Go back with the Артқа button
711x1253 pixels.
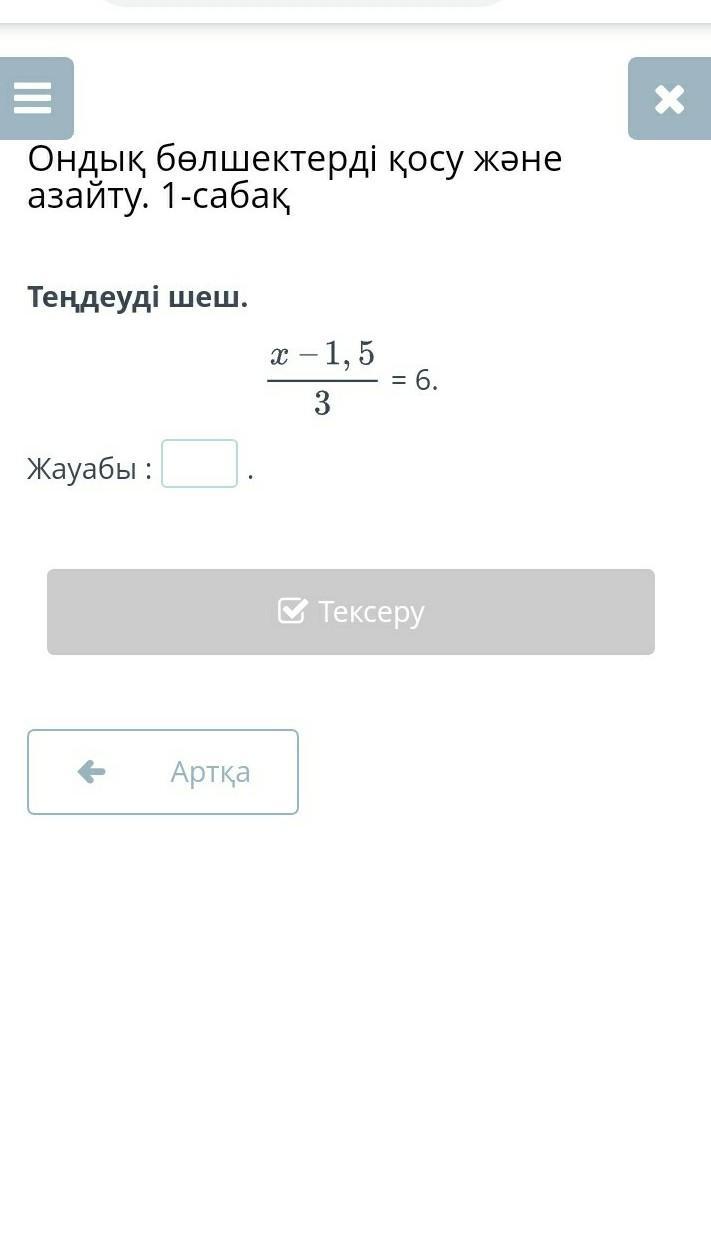(163, 772)
